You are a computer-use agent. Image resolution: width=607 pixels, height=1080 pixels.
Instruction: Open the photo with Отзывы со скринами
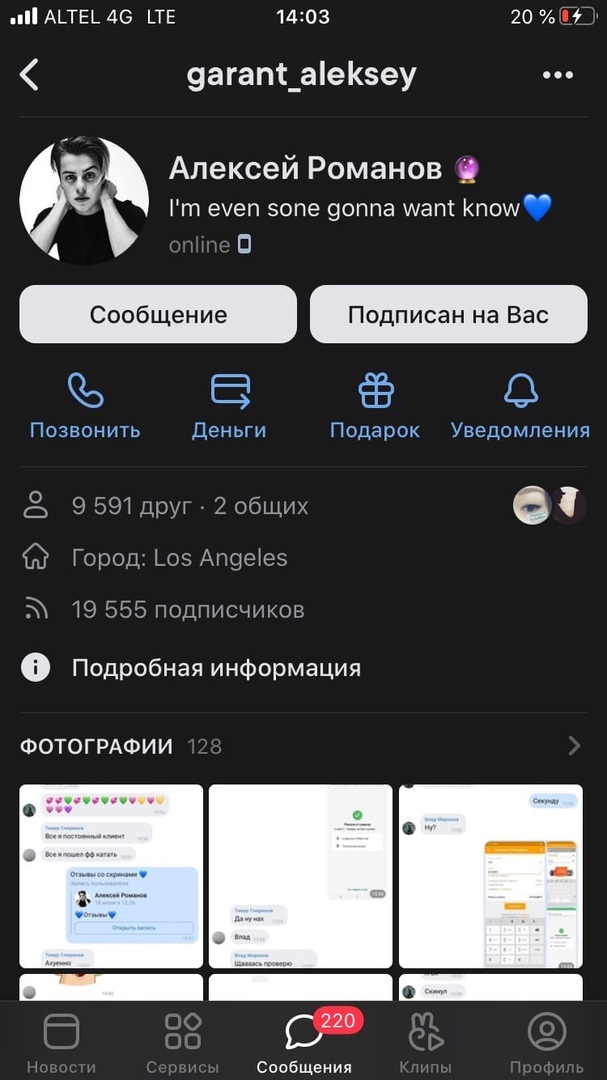pos(111,876)
